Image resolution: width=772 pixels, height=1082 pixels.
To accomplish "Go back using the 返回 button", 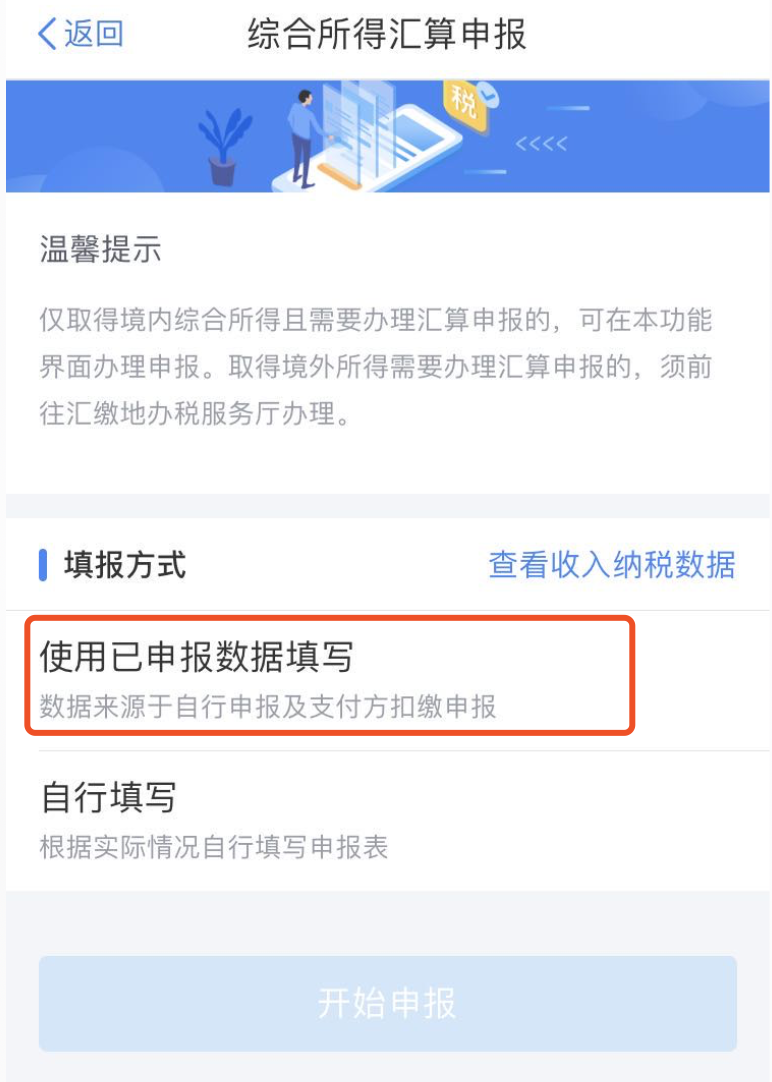I will 80,33.
